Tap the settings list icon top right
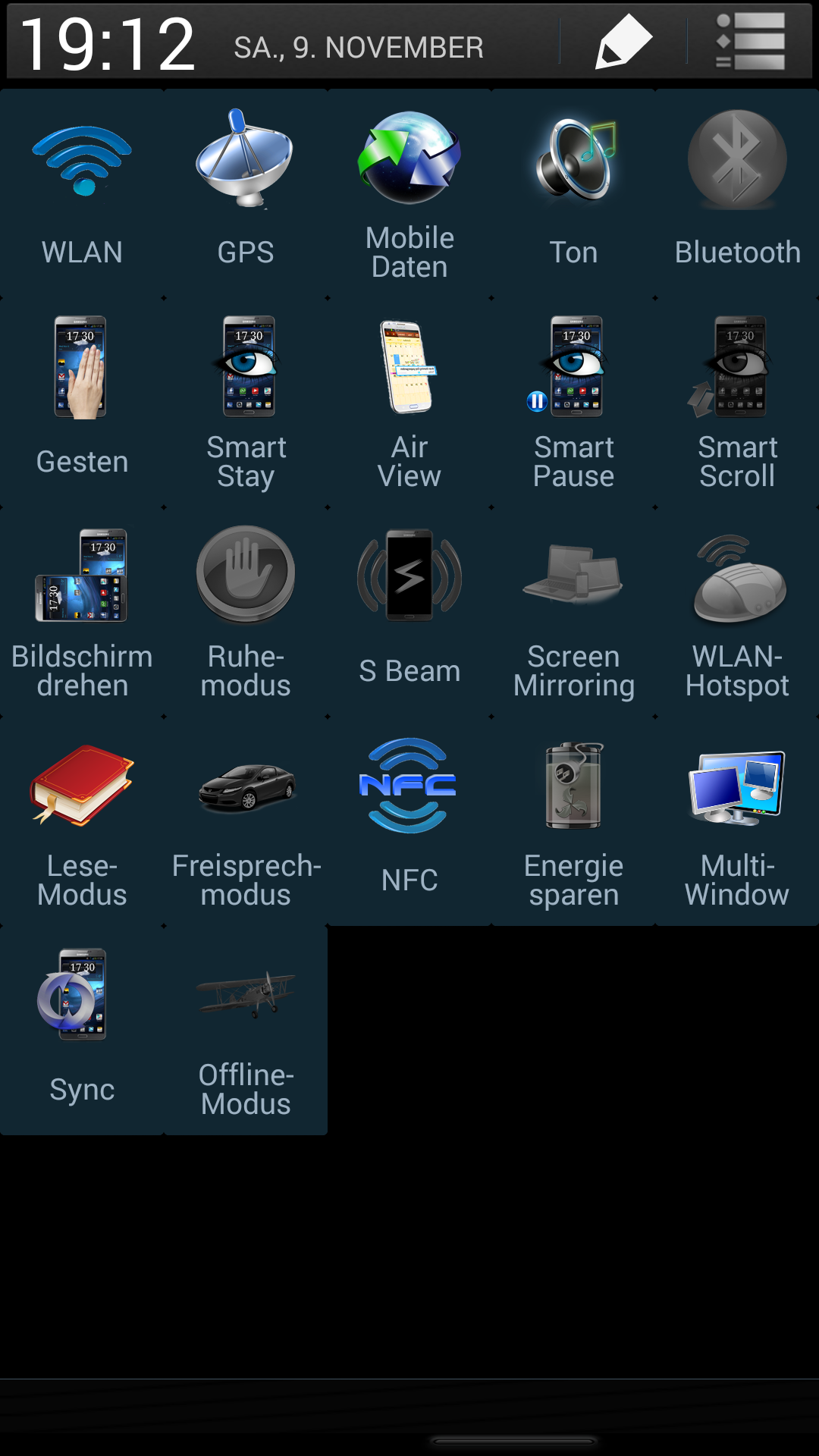The image size is (819, 1456). point(747,43)
